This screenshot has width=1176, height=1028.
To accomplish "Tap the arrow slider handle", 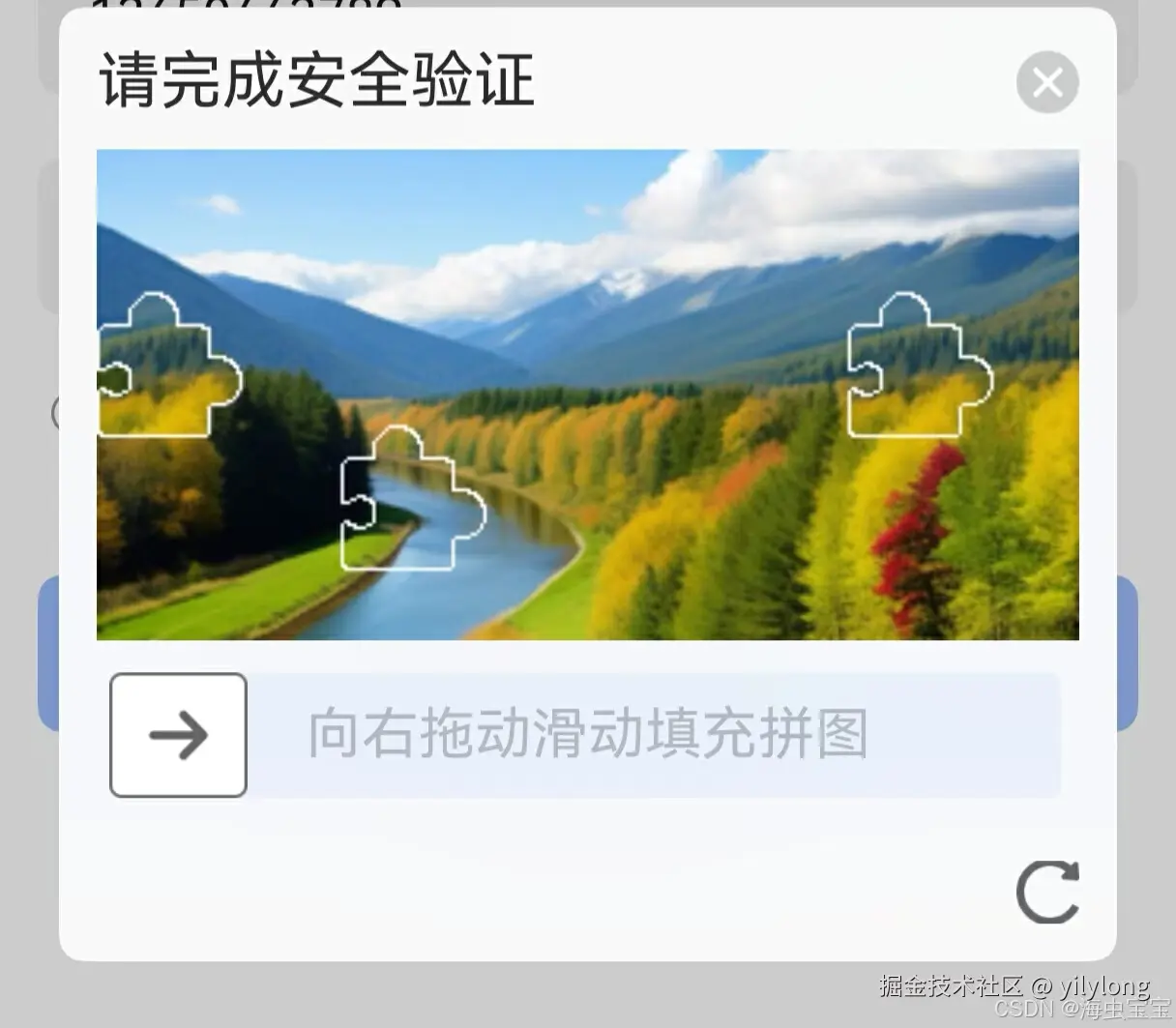I will point(179,735).
